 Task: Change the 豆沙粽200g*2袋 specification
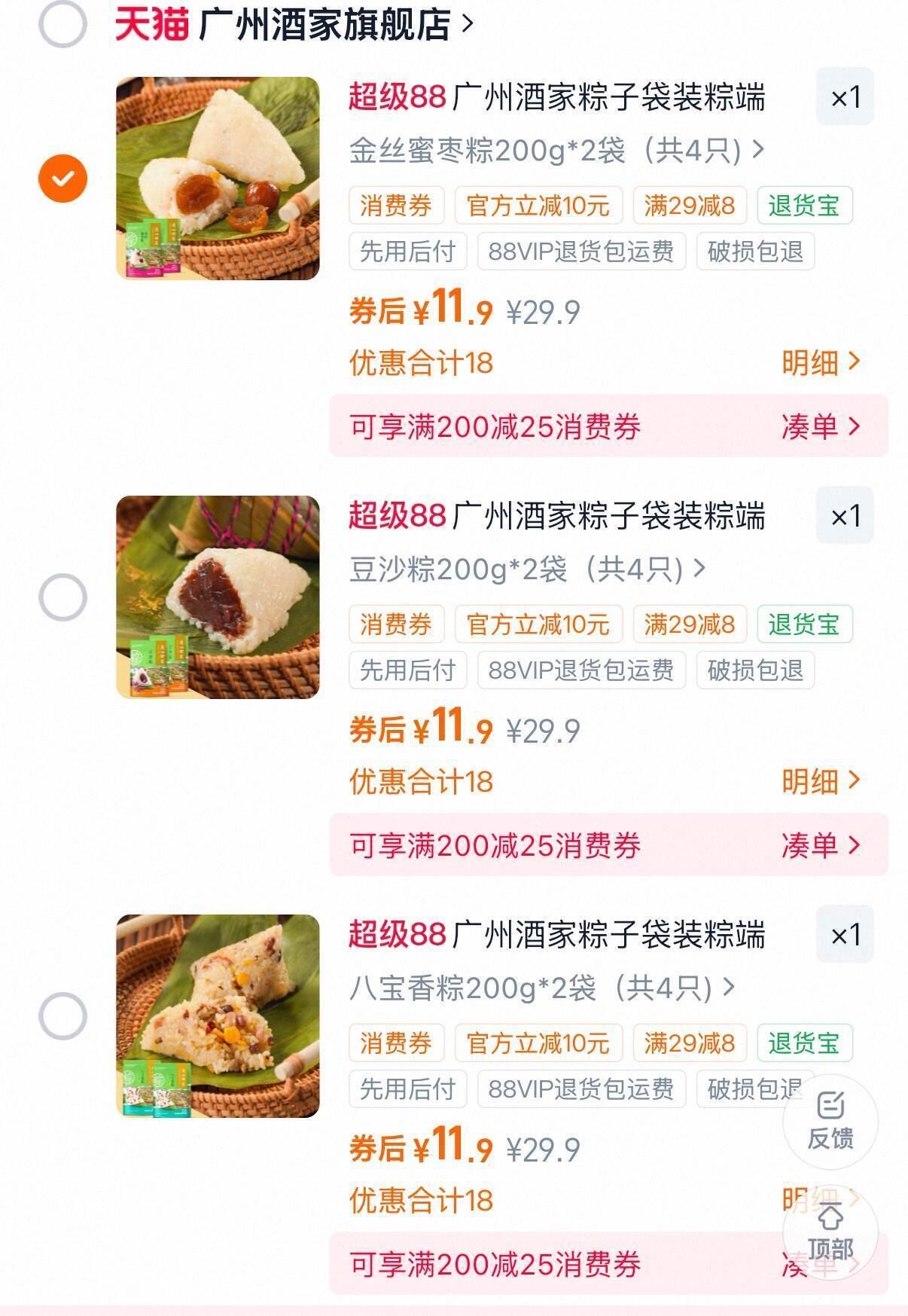click(x=527, y=569)
